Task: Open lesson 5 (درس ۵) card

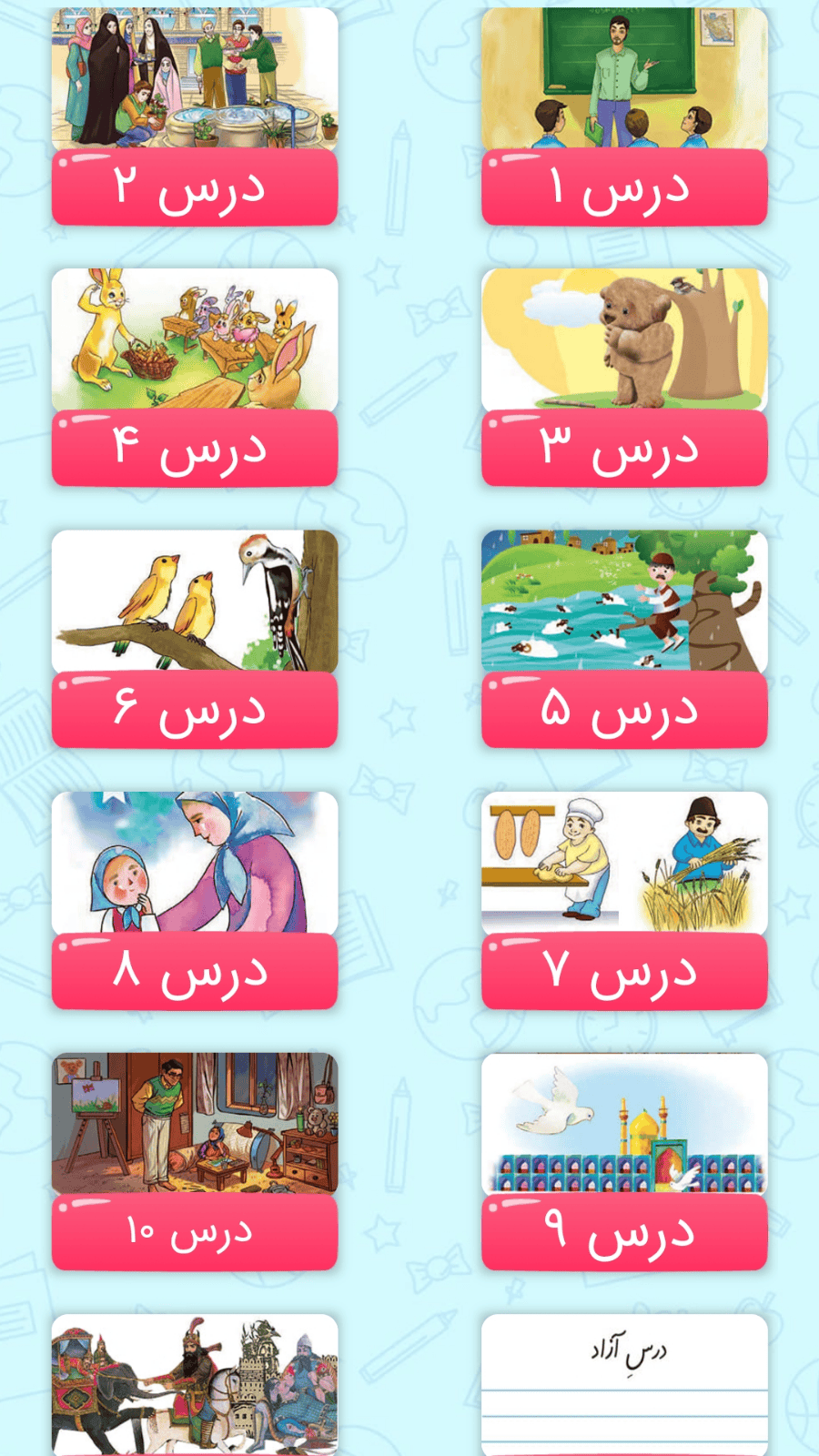Action: point(624,639)
